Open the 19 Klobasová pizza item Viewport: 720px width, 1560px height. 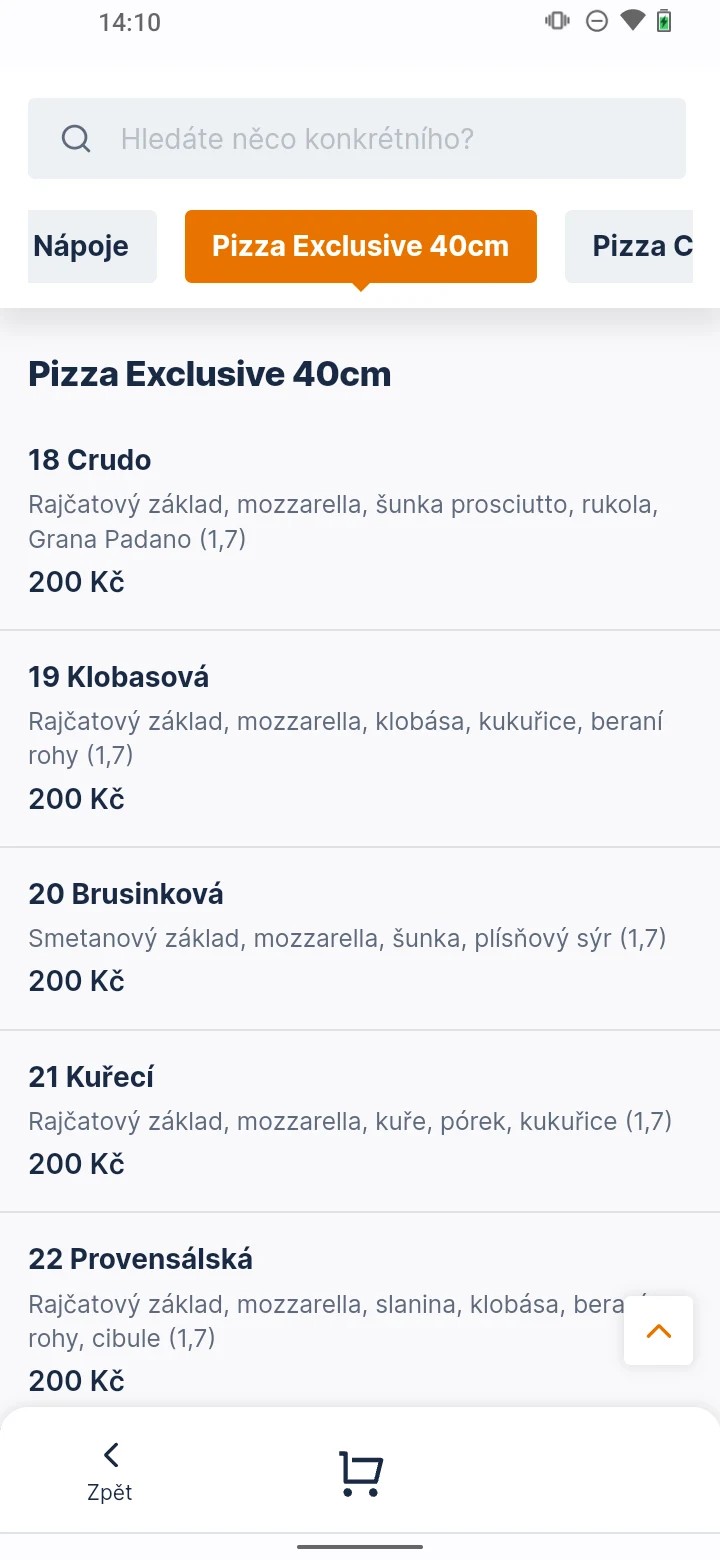tap(360, 739)
